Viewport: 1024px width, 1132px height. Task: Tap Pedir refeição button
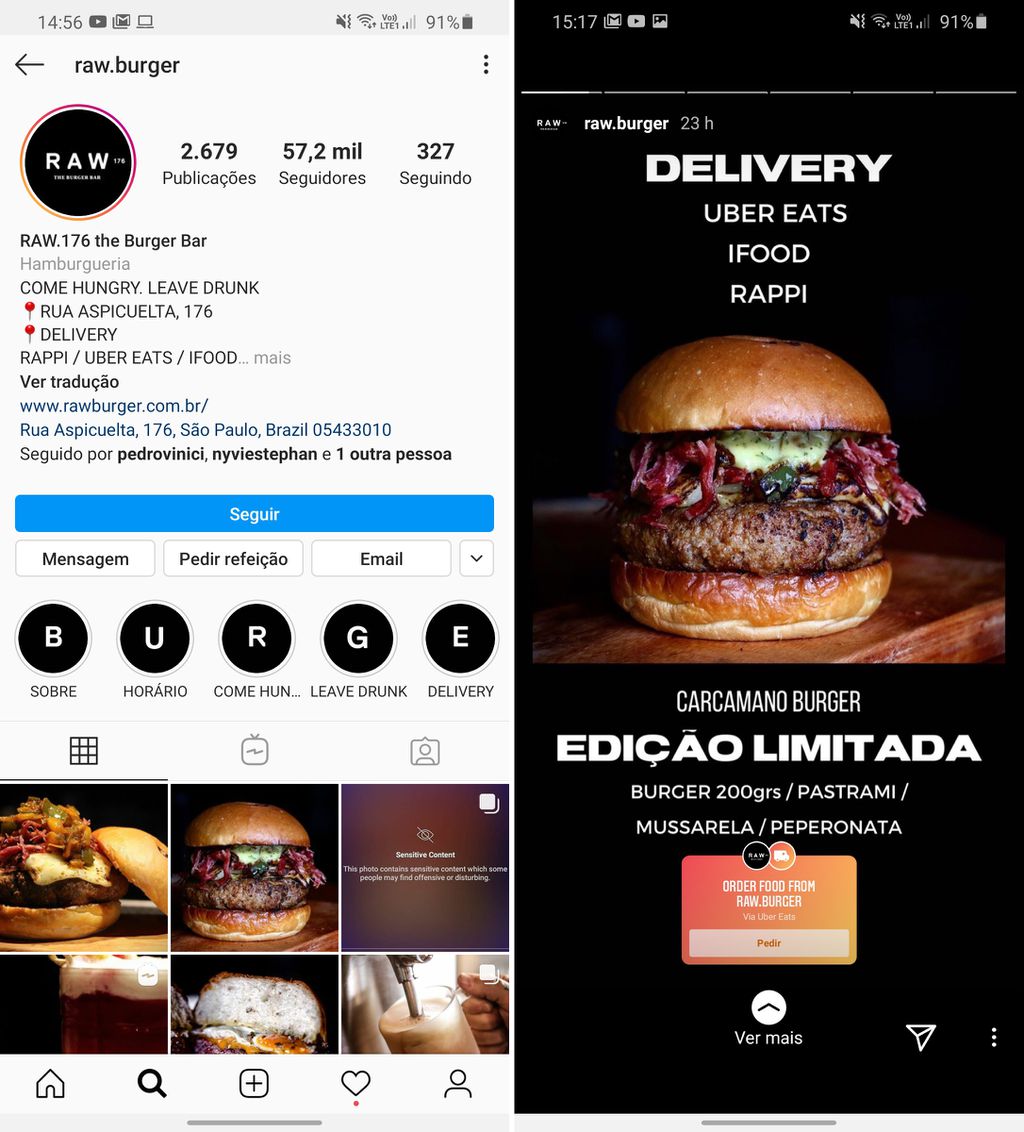[x=233, y=559]
